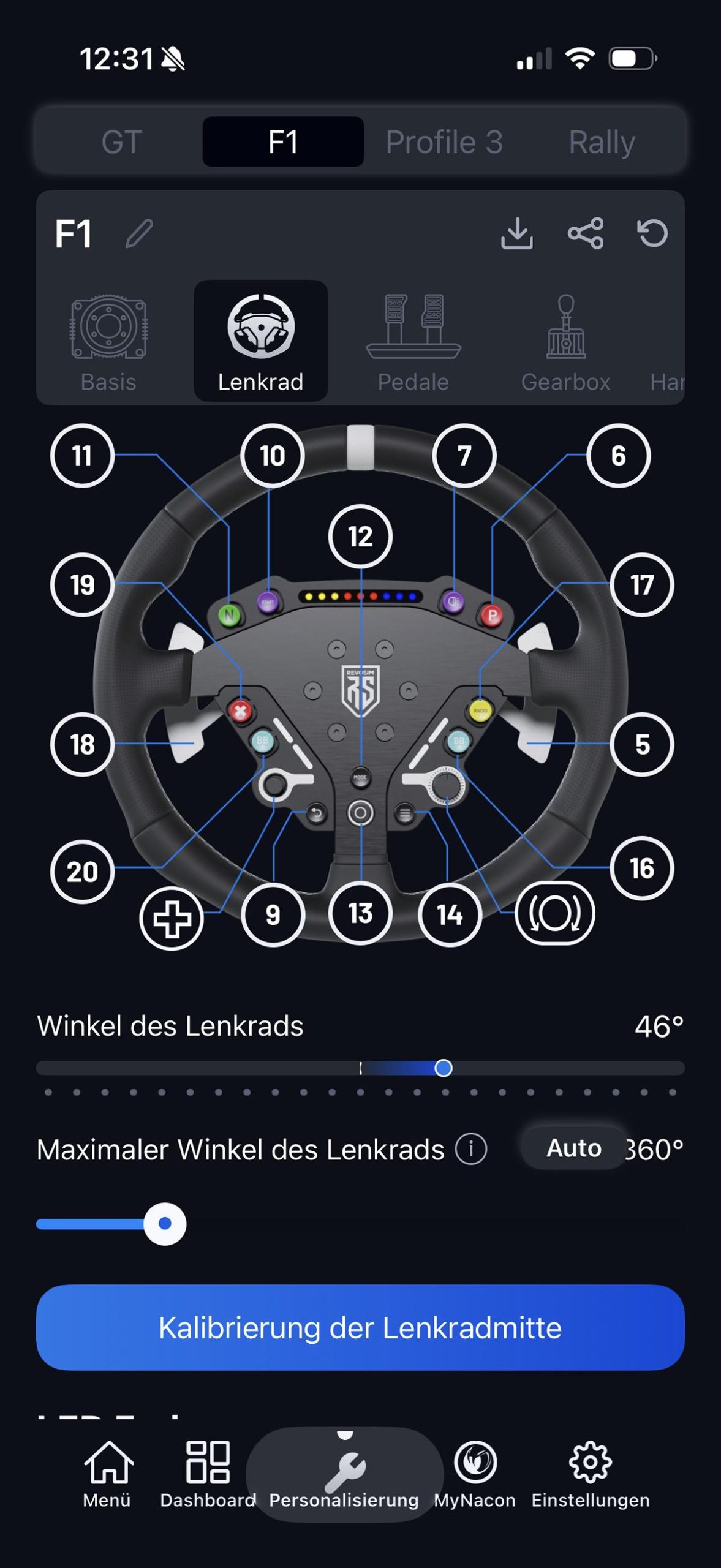
Task: Open the Basis device section
Action: (x=108, y=341)
